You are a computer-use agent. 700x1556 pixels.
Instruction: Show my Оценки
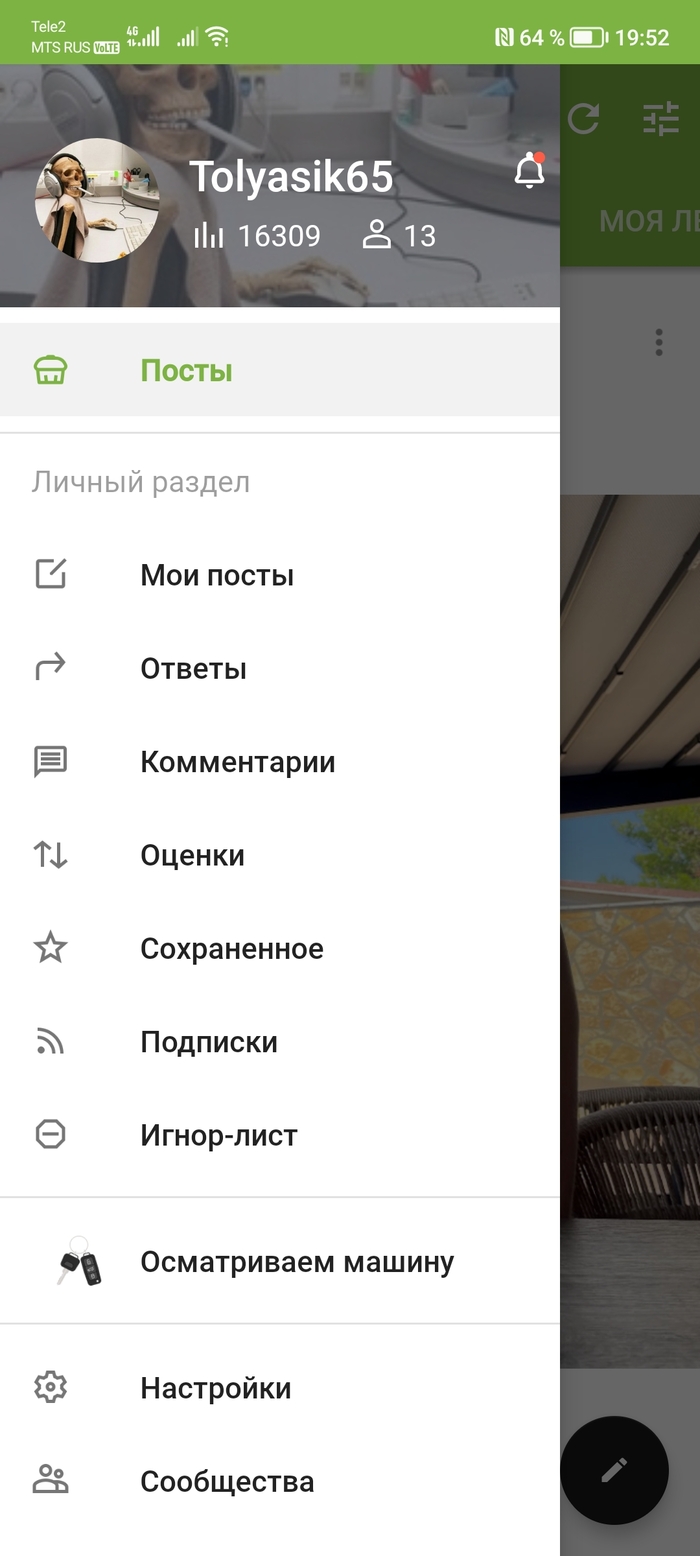coord(192,855)
